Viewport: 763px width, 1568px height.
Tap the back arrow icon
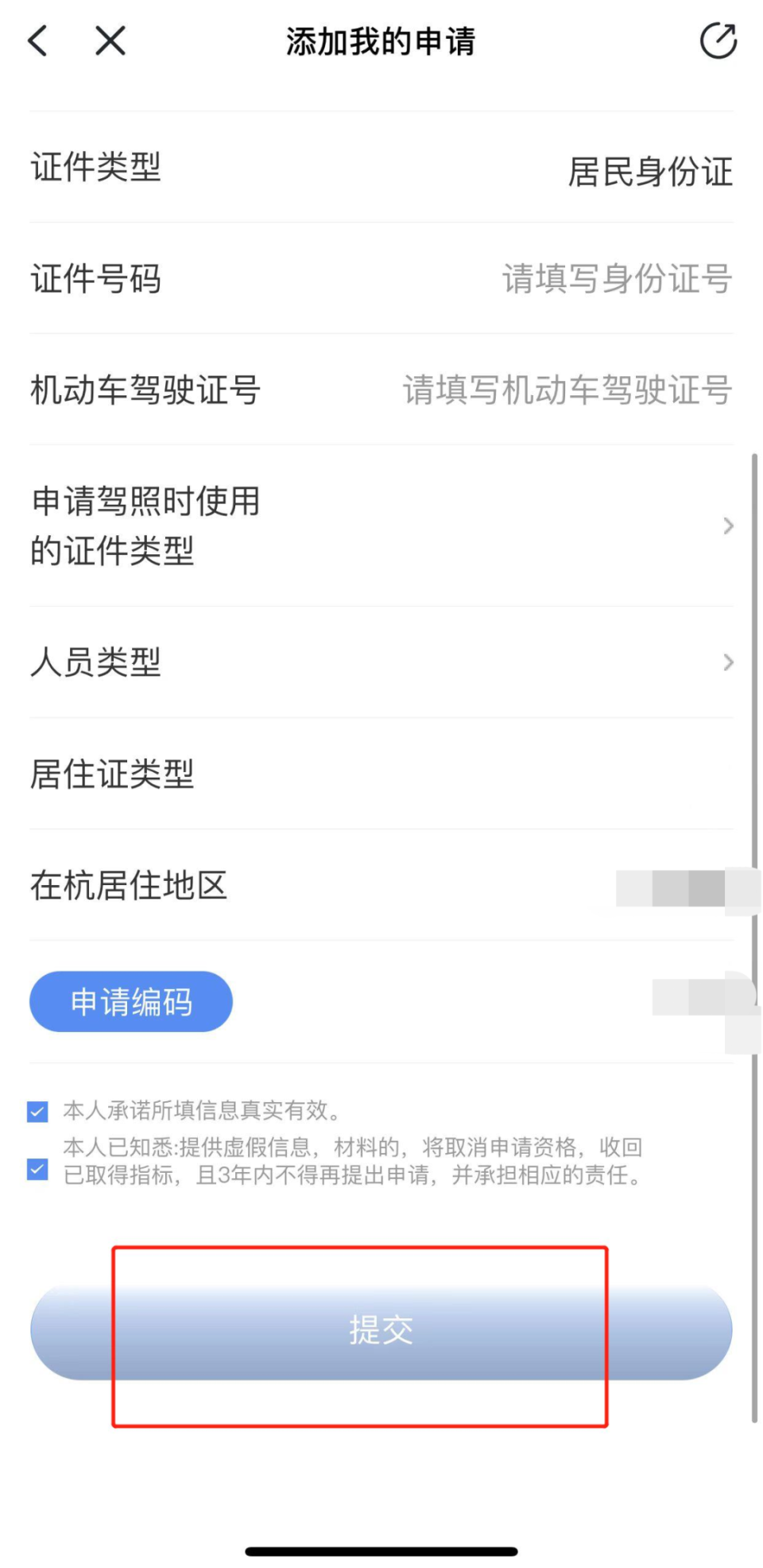click(x=39, y=41)
